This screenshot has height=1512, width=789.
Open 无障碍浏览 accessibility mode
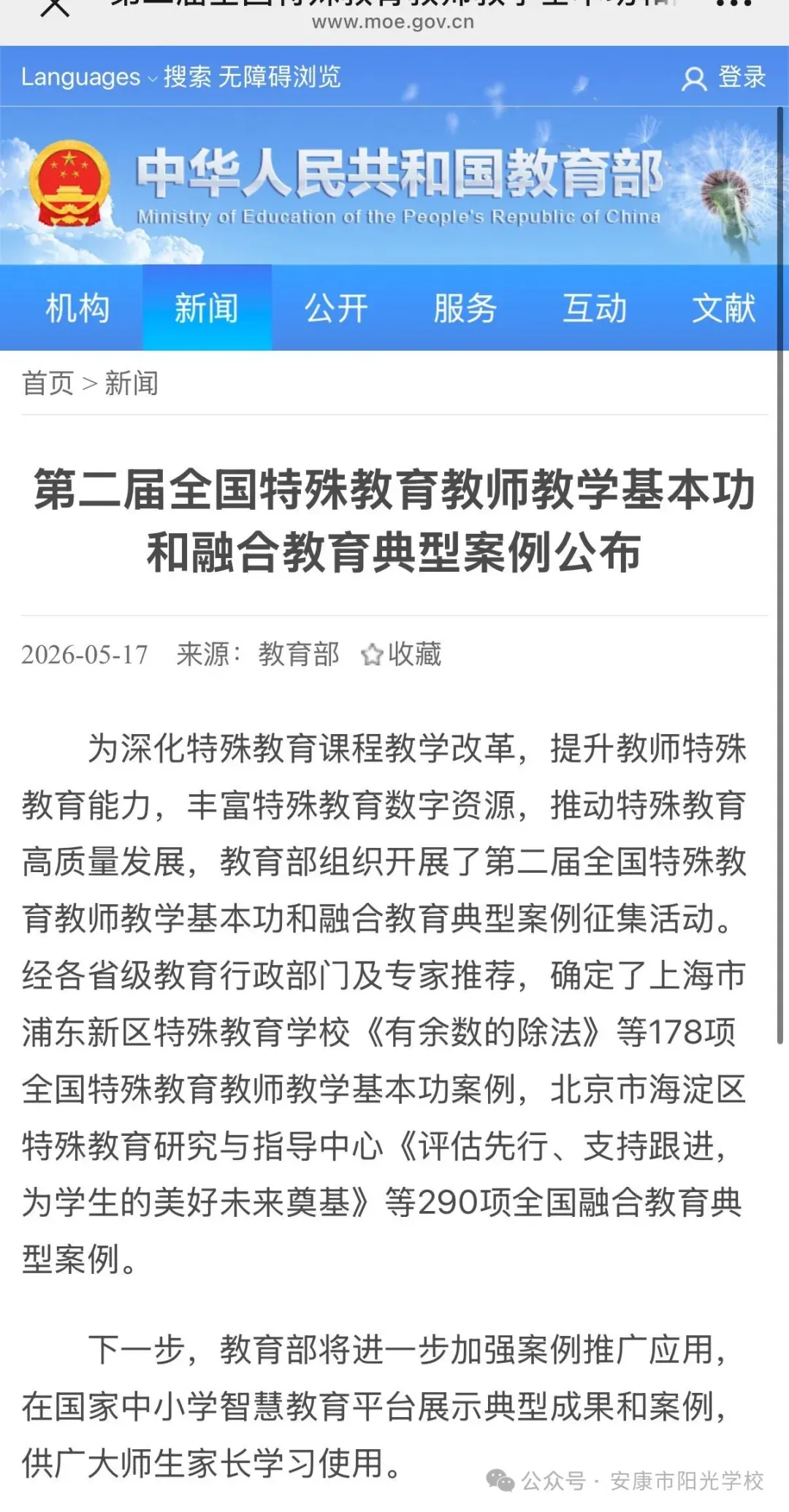point(279,77)
